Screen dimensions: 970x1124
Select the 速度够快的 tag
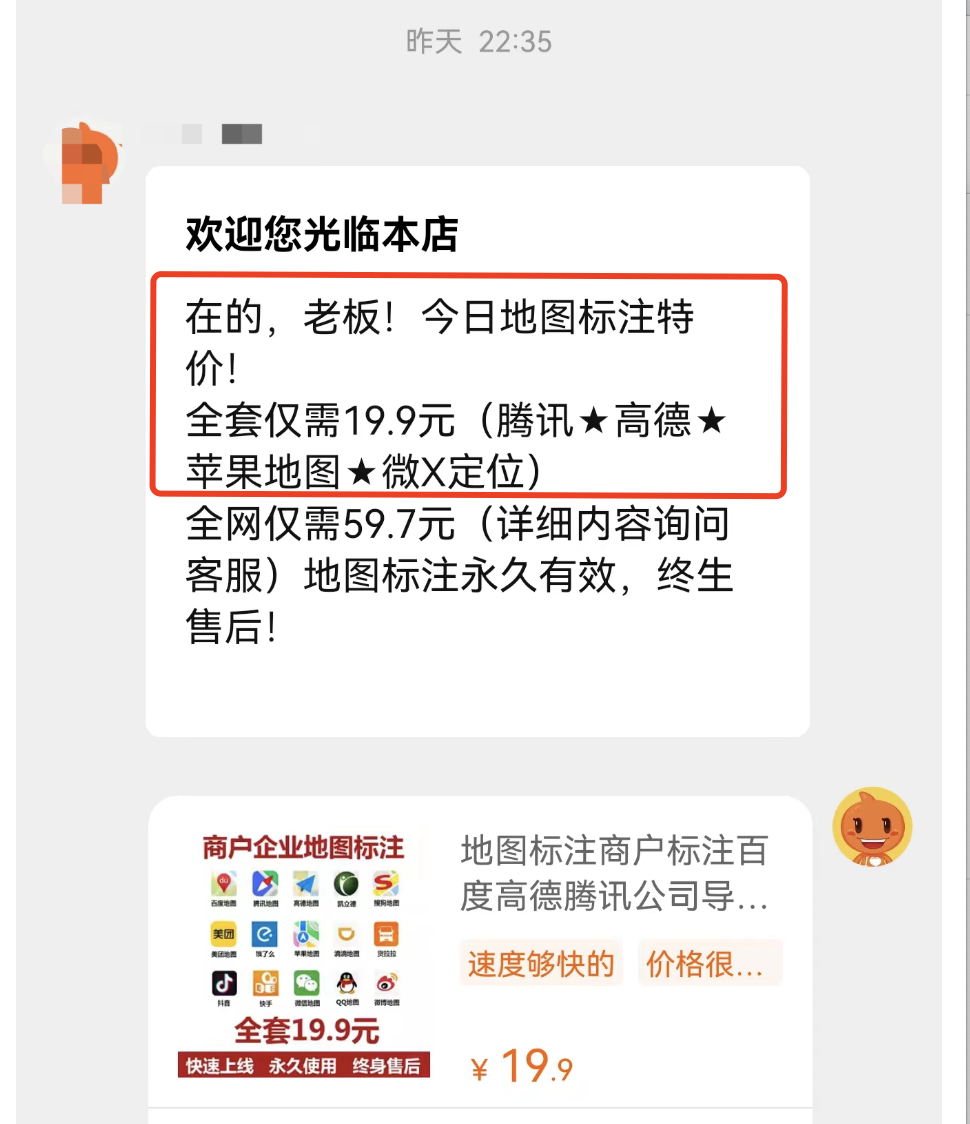pyautogui.click(x=540, y=964)
